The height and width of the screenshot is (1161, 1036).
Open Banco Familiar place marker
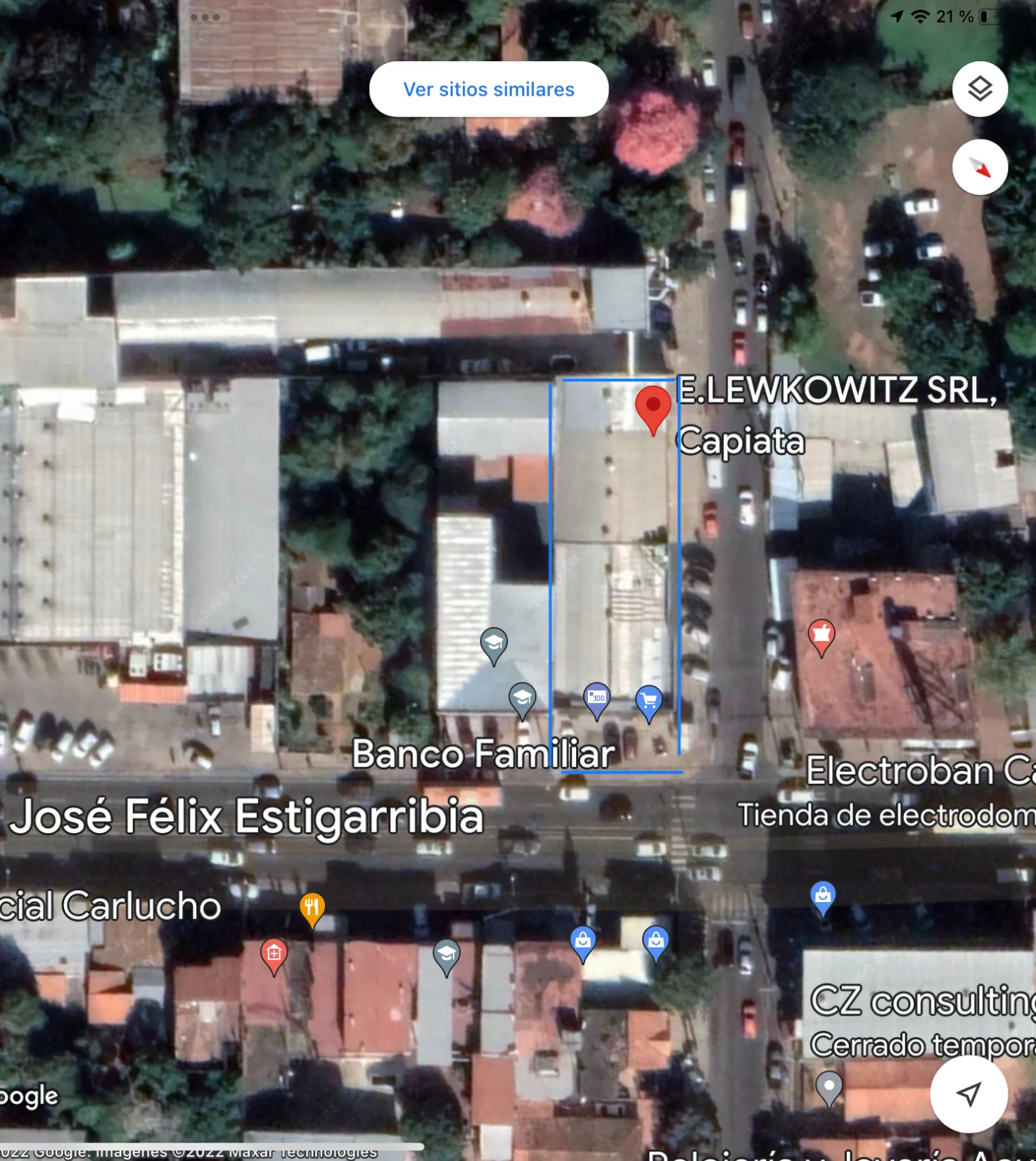[596, 699]
